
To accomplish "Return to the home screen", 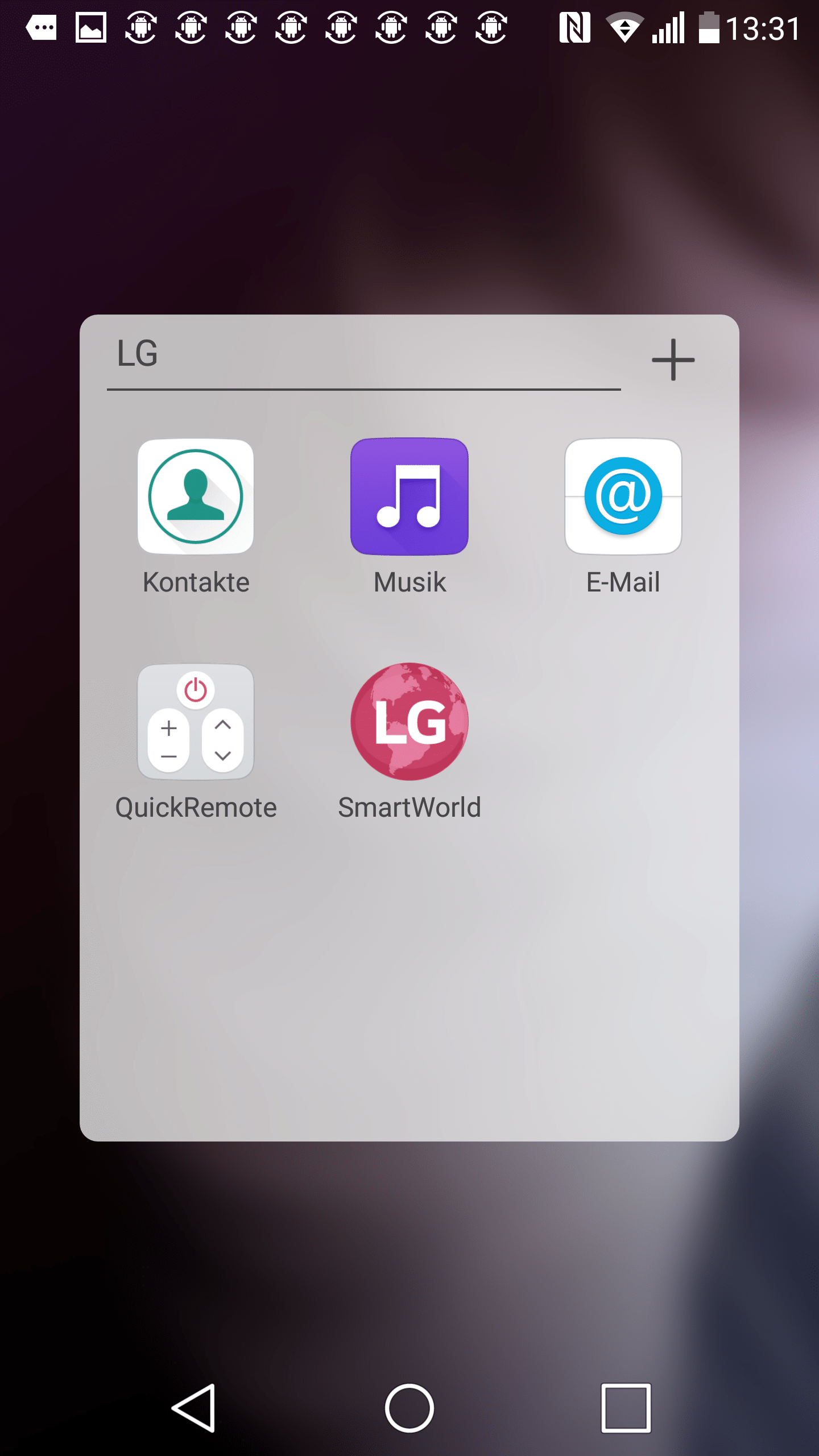I will coord(409,1408).
